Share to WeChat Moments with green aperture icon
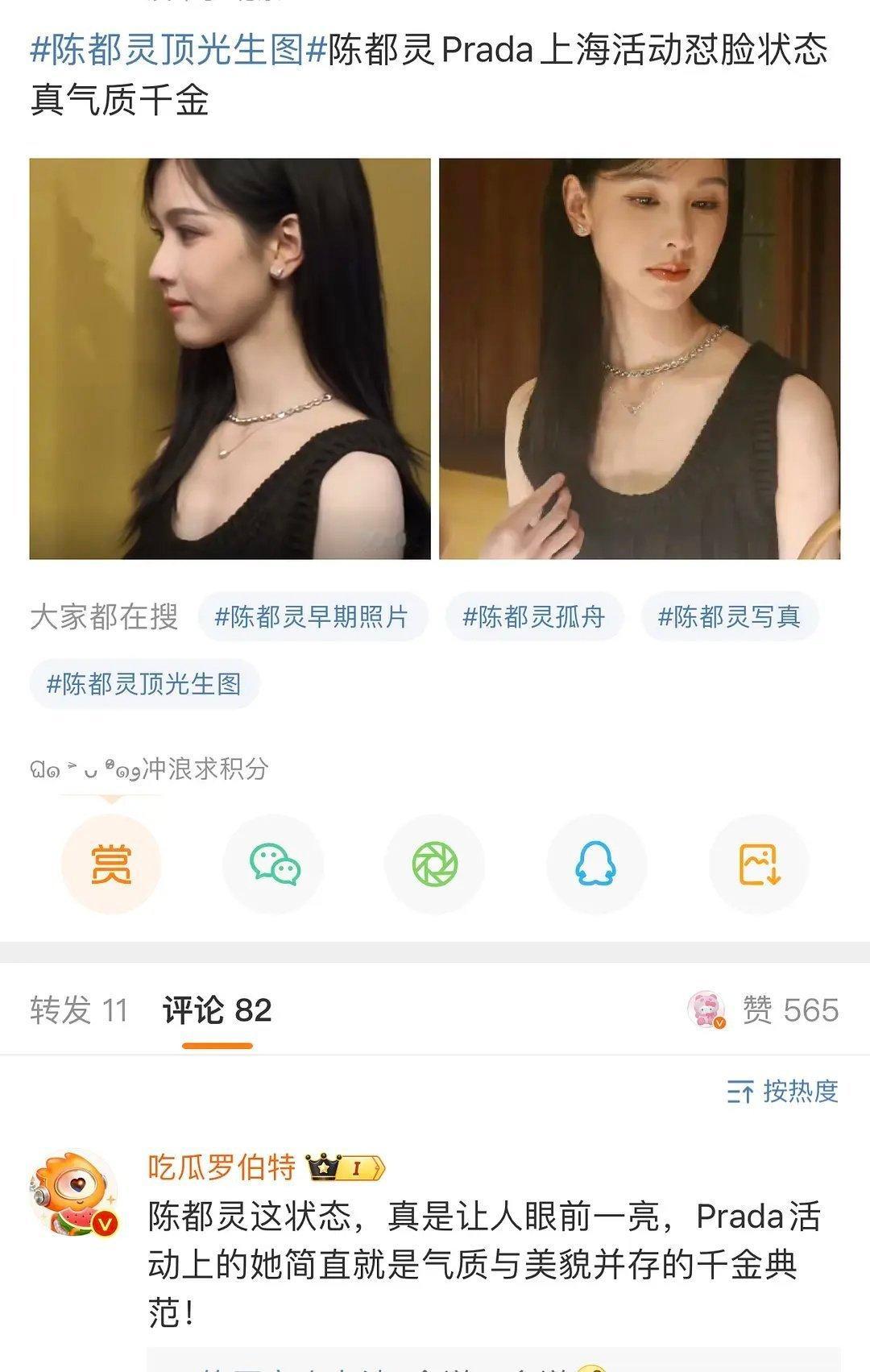The width and height of the screenshot is (870, 1372). tap(435, 864)
